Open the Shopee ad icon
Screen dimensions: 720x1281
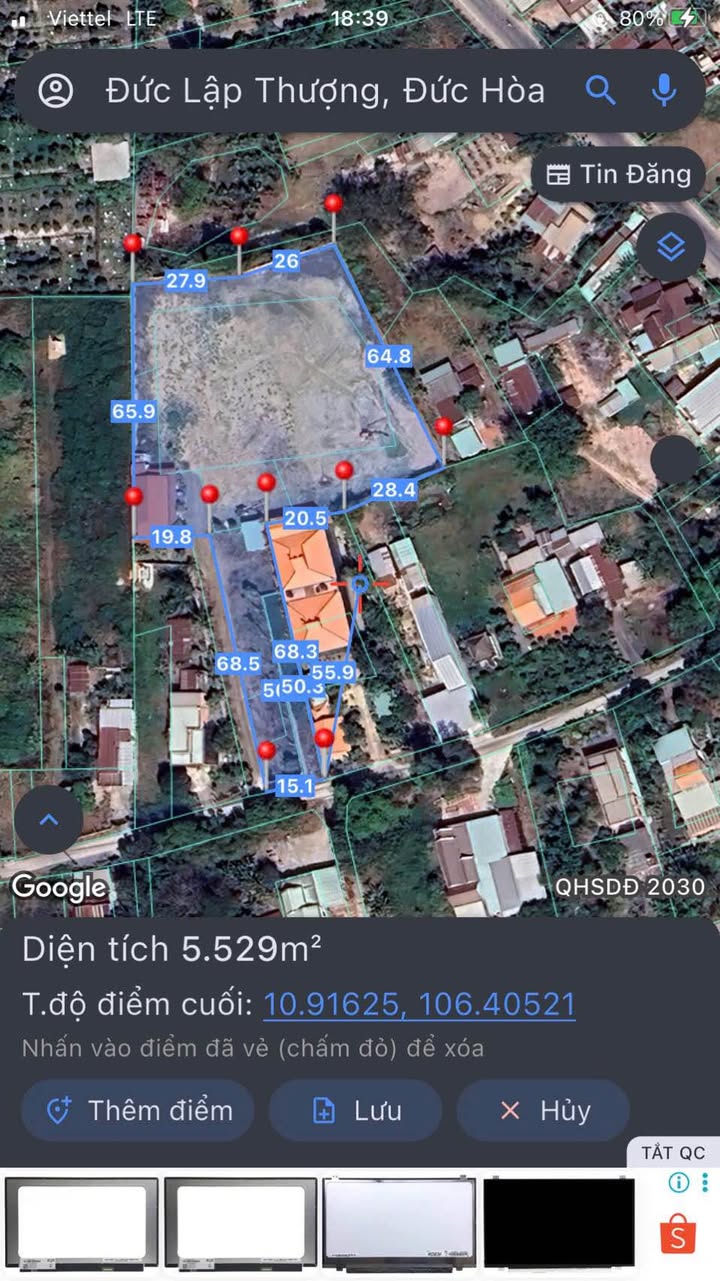coord(679,1232)
